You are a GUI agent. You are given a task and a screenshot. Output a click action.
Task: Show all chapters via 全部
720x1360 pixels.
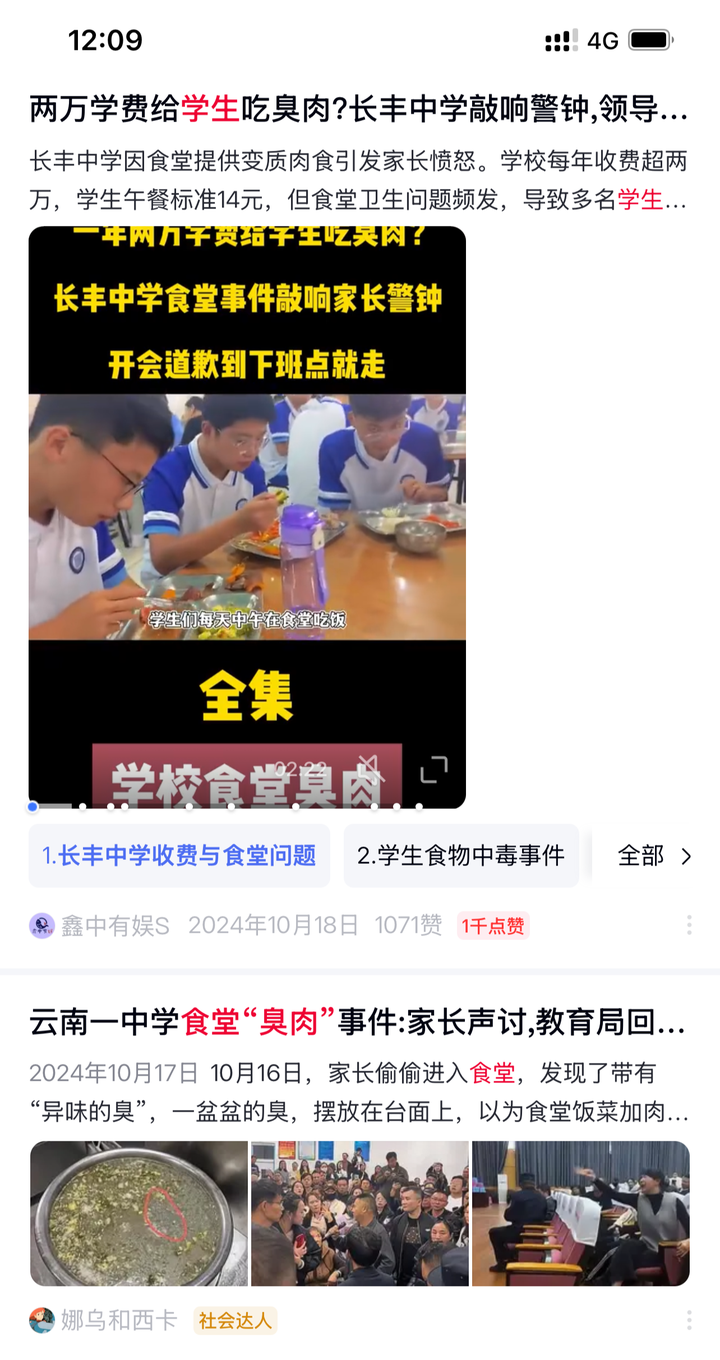tap(654, 856)
